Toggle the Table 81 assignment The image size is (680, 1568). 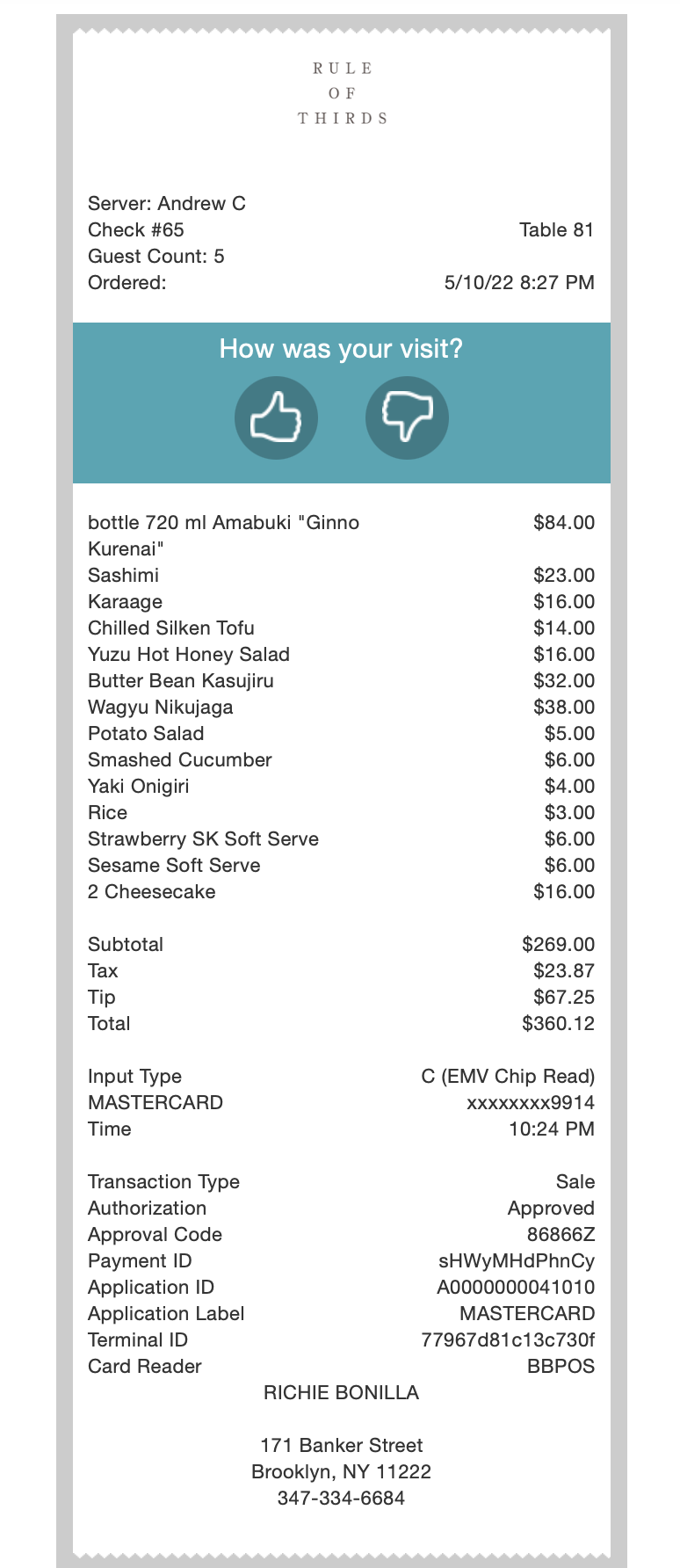[557, 229]
